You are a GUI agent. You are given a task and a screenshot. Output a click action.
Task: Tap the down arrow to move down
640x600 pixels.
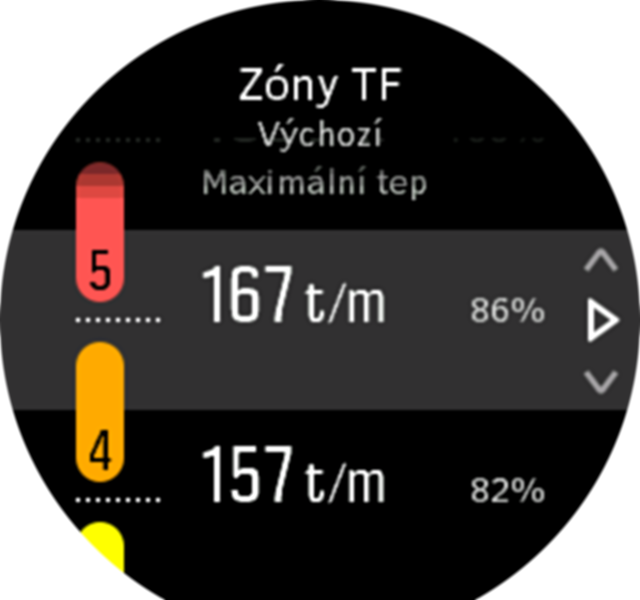pos(600,382)
